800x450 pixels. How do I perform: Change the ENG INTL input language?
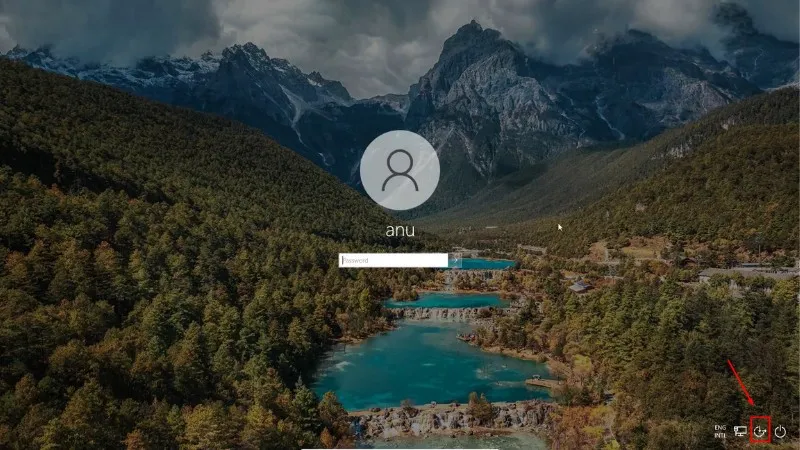coord(720,432)
